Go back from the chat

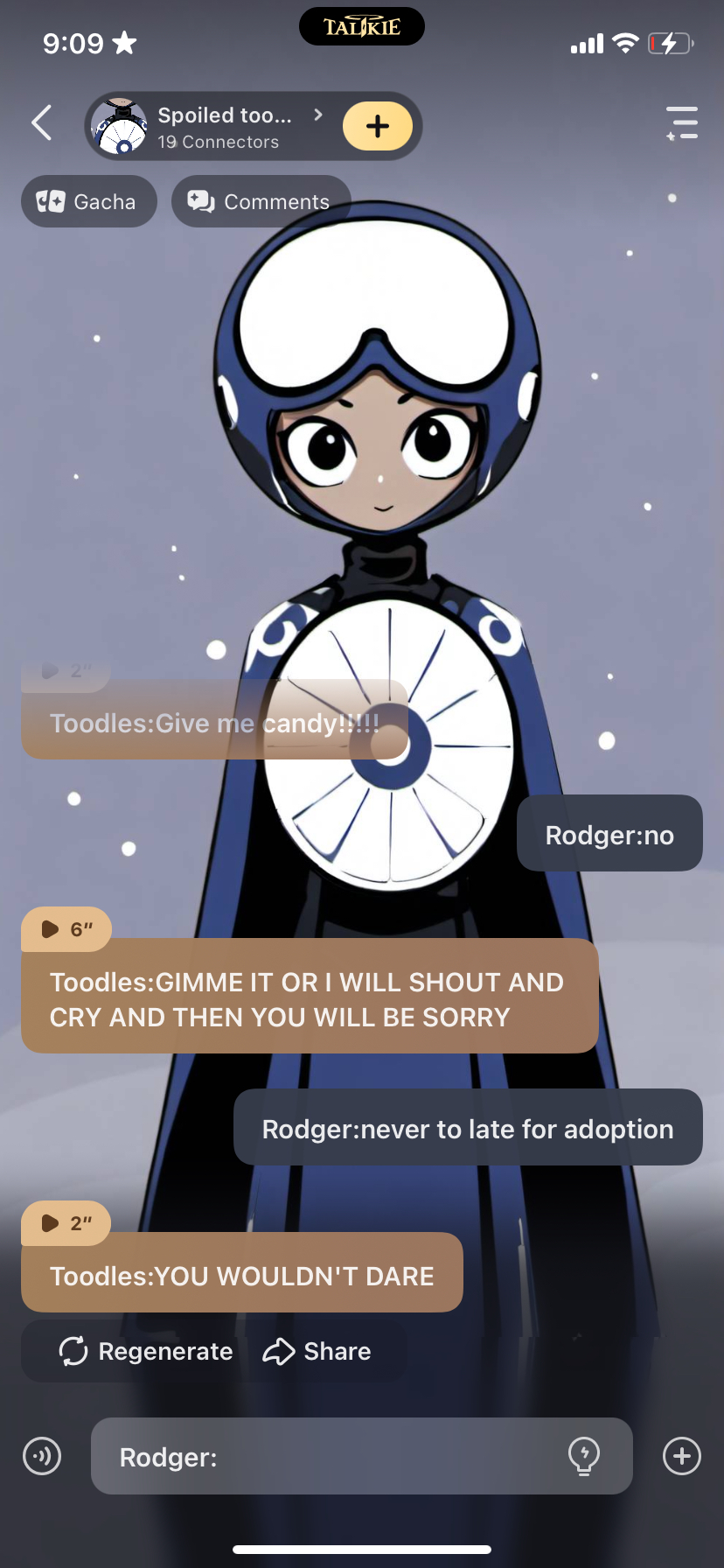[x=41, y=123]
